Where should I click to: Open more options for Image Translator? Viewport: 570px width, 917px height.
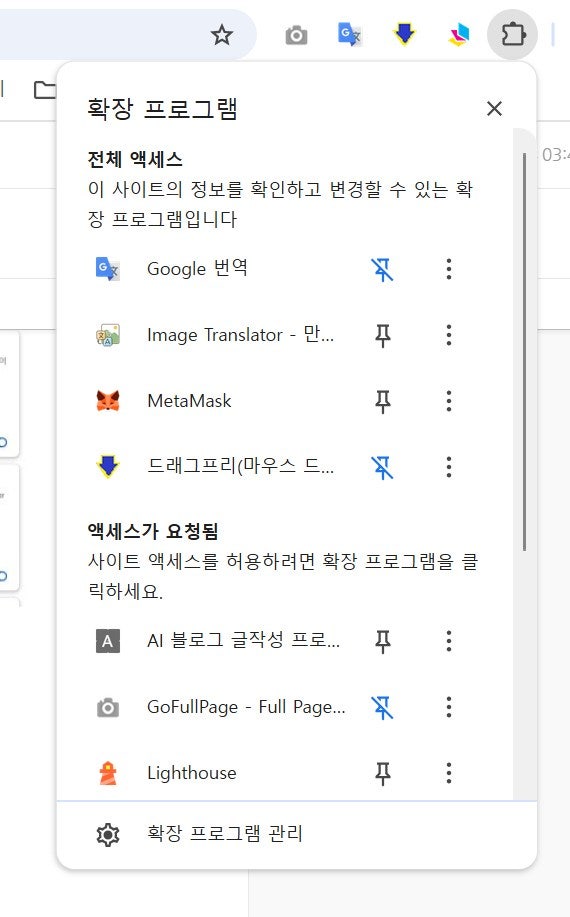coord(448,335)
